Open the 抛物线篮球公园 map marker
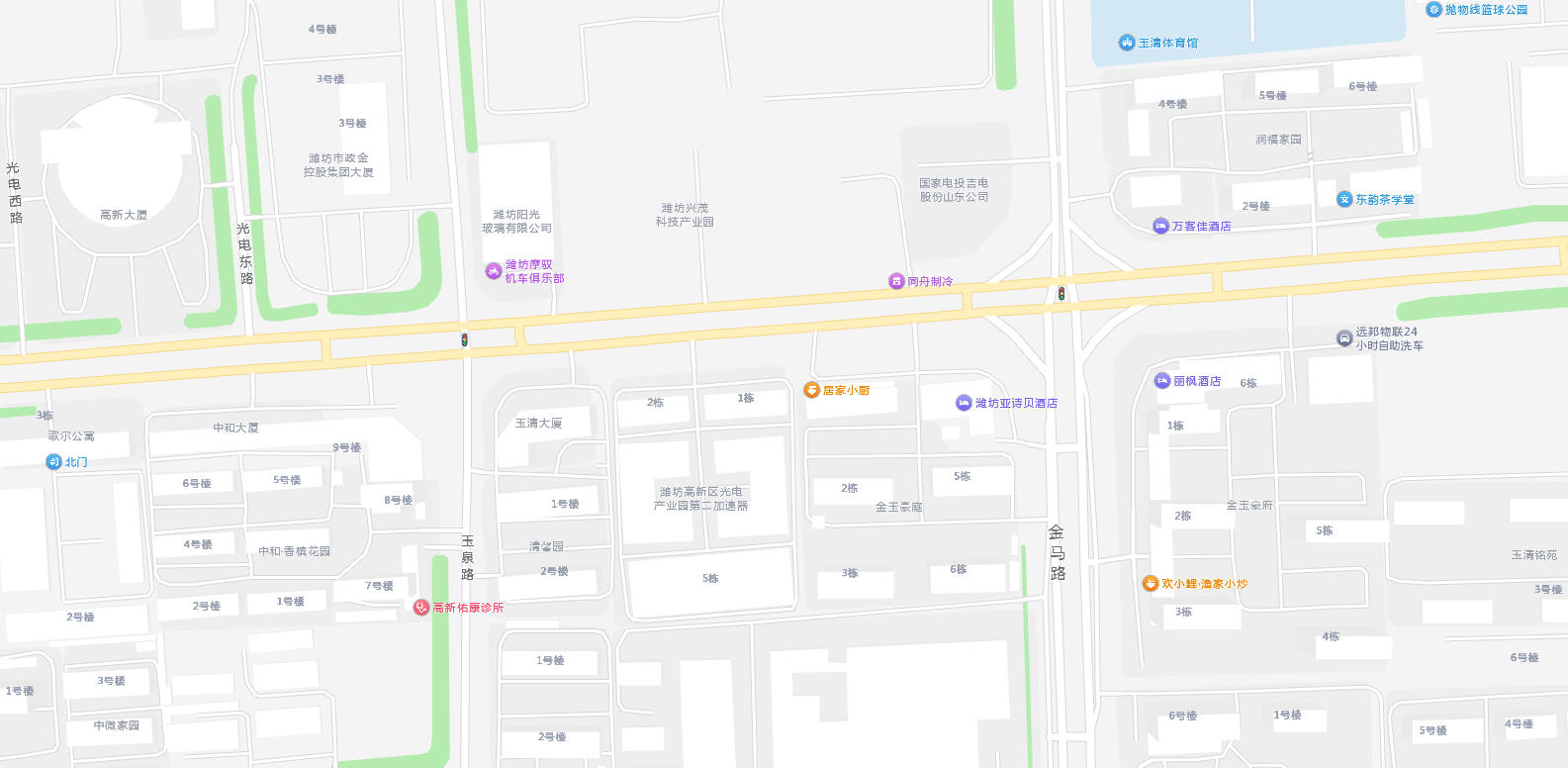The height and width of the screenshot is (768, 1568). [x=1433, y=10]
